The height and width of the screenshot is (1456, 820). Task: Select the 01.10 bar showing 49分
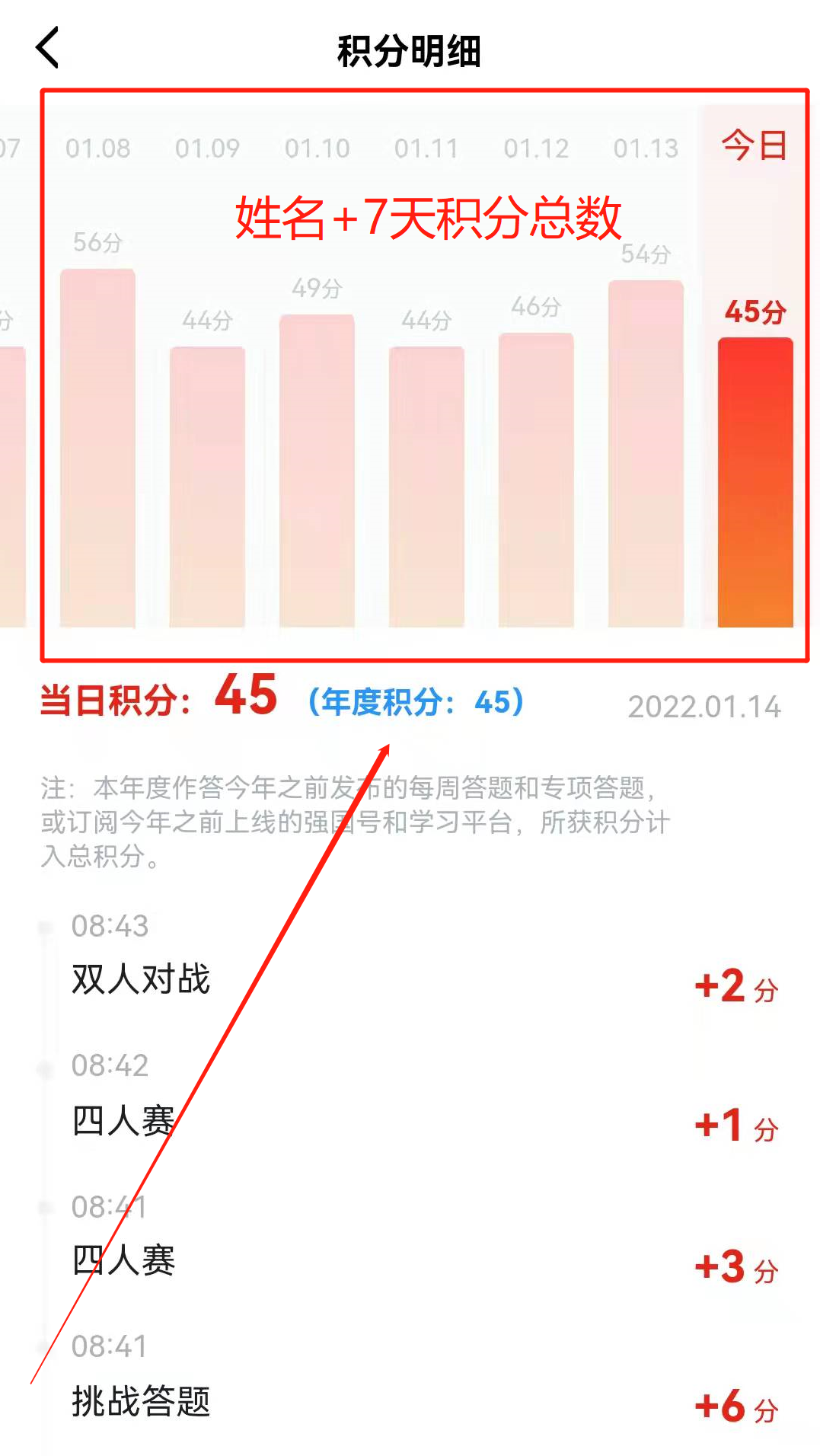[317, 471]
